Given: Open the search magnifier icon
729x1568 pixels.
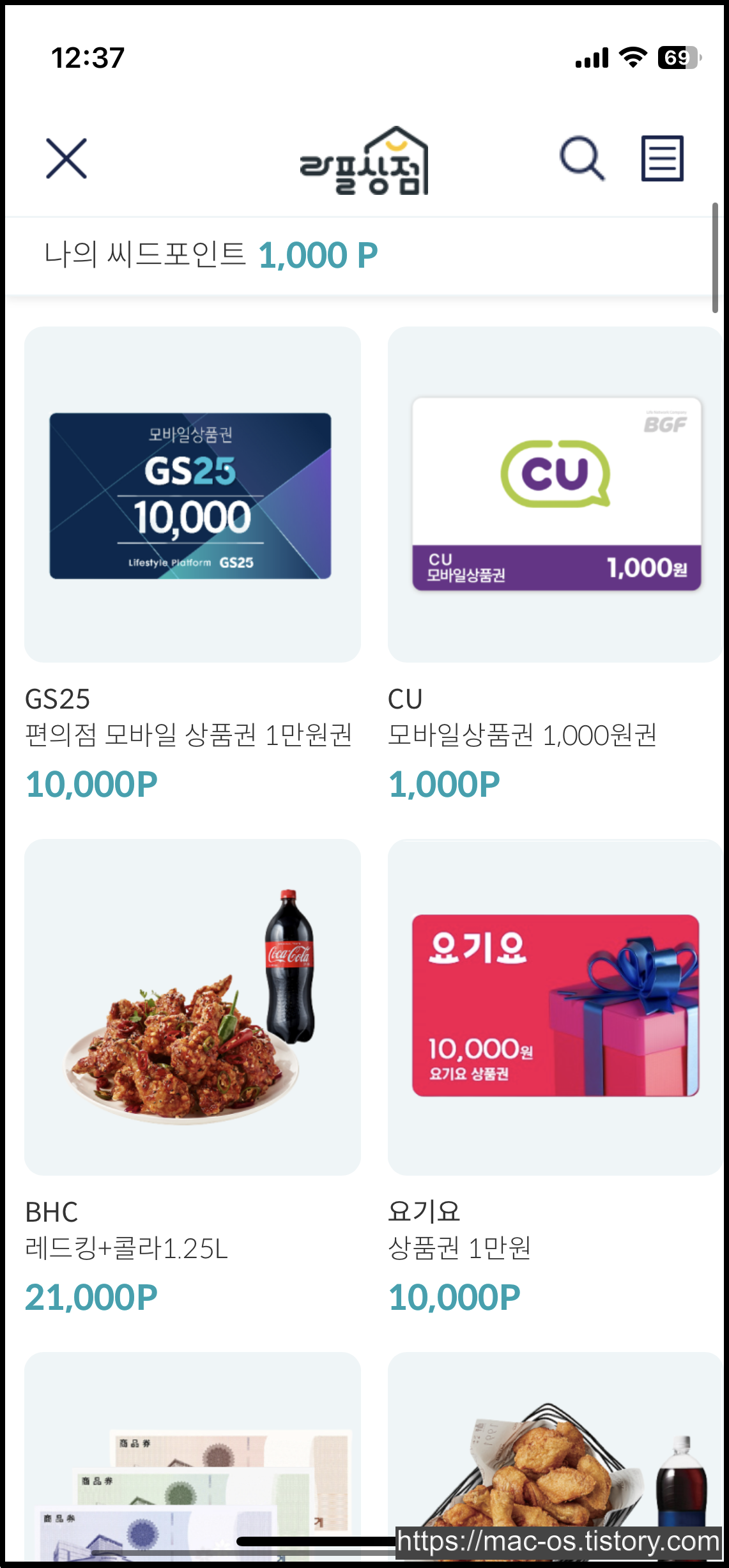Looking at the screenshot, I should [582, 158].
